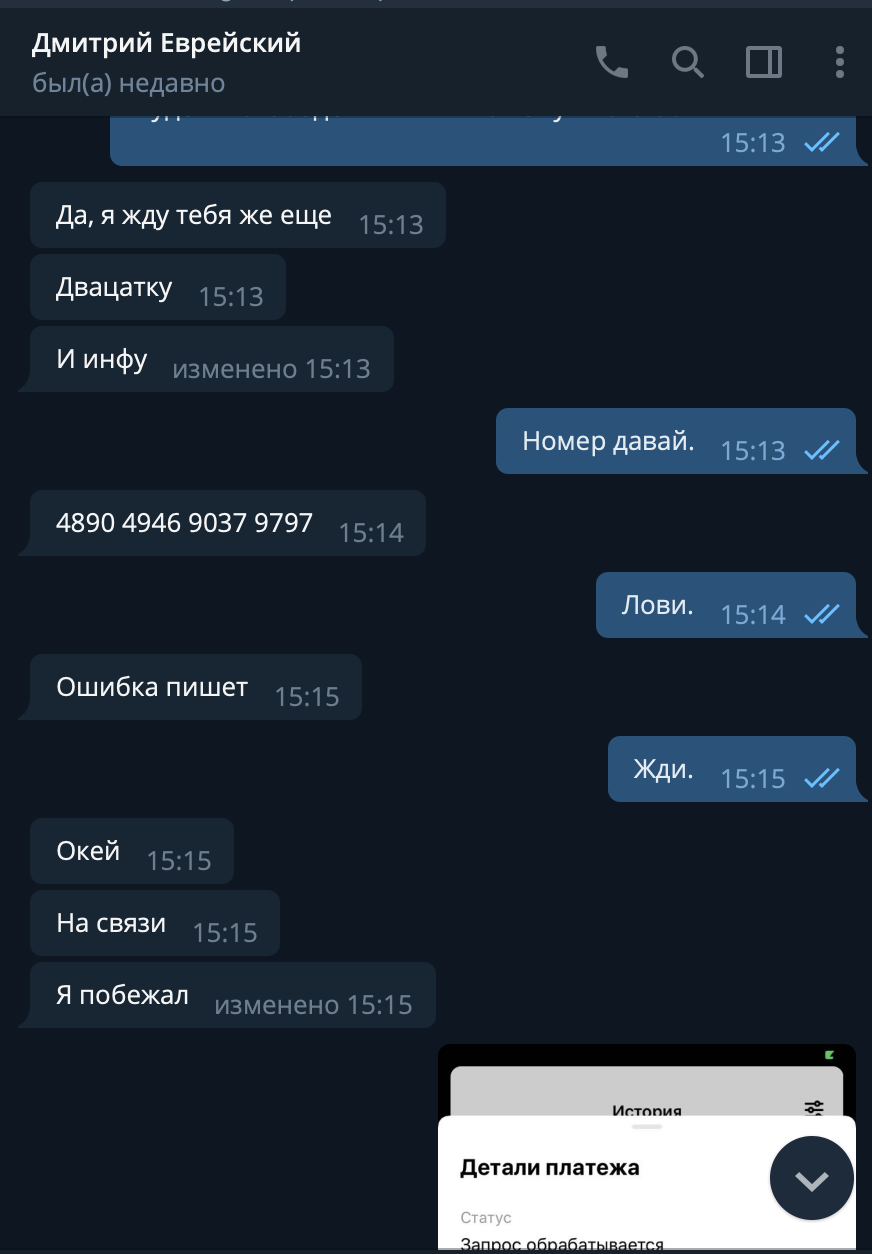Search within this chat
This screenshot has width=872, height=1254.
coord(687,62)
